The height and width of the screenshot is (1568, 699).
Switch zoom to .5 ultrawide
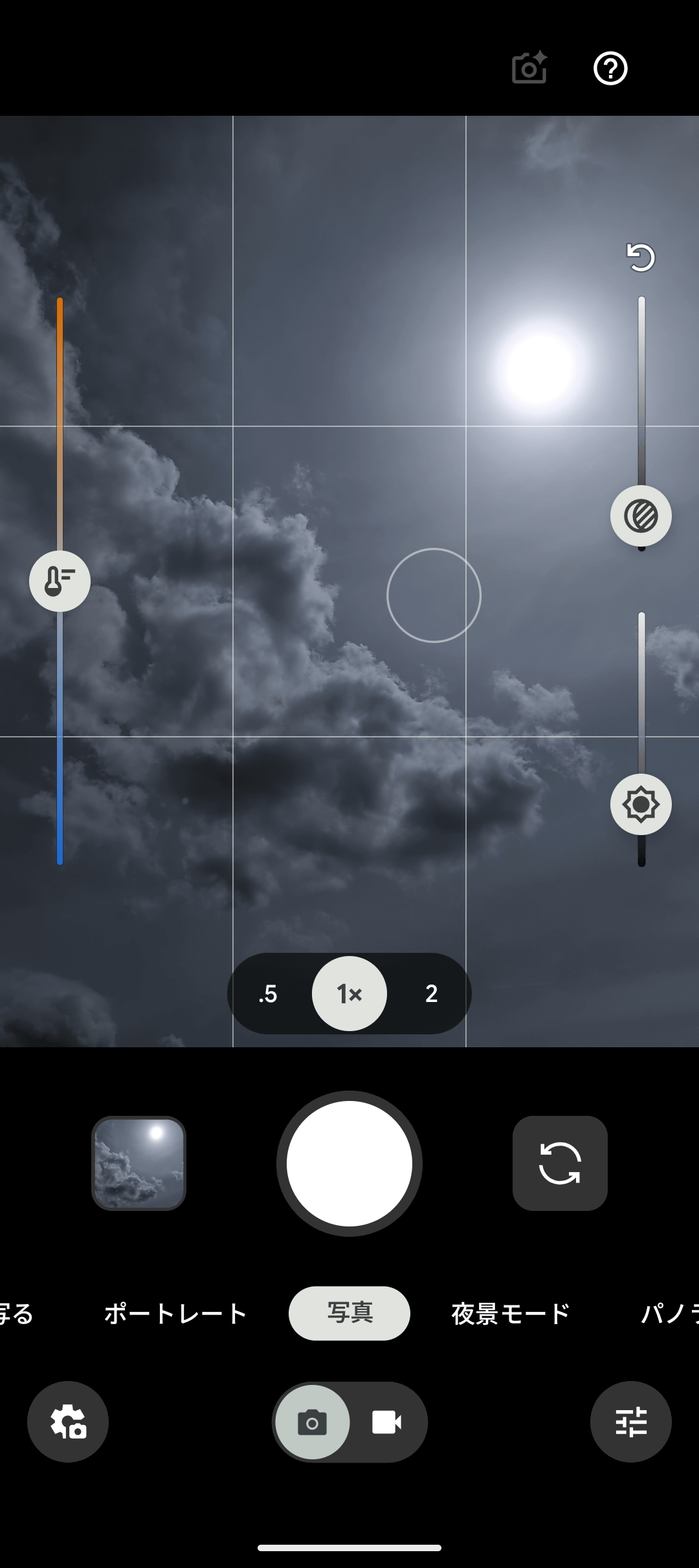[268, 994]
